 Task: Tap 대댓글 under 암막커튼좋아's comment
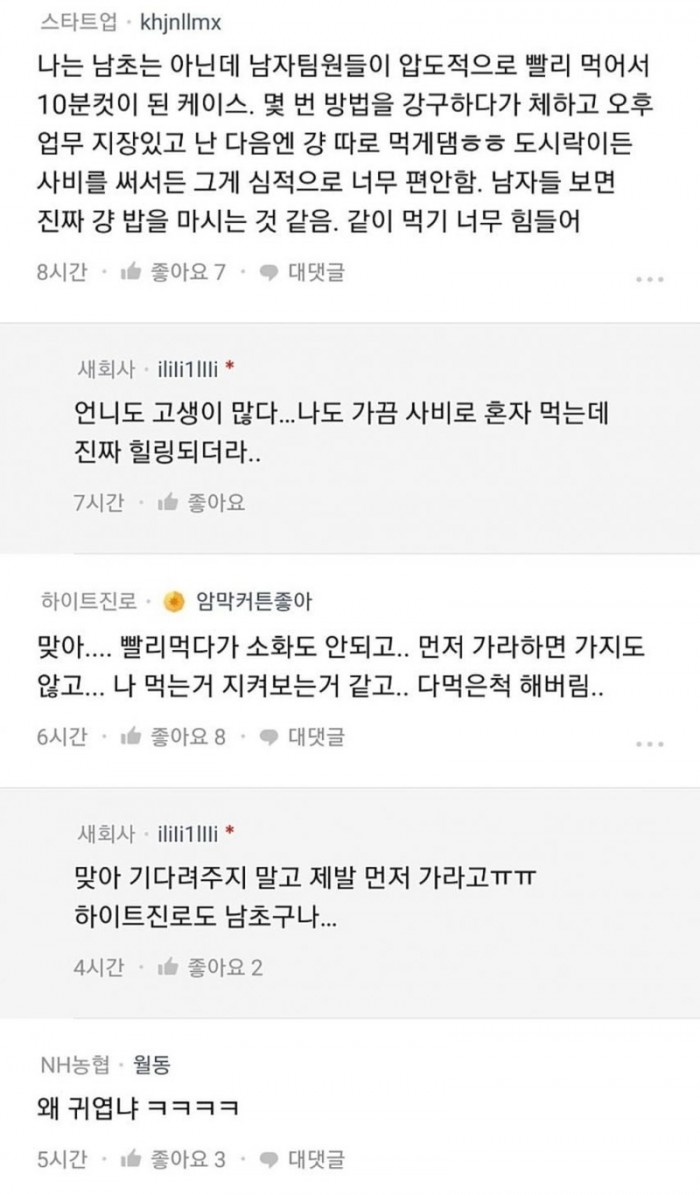point(302,736)
